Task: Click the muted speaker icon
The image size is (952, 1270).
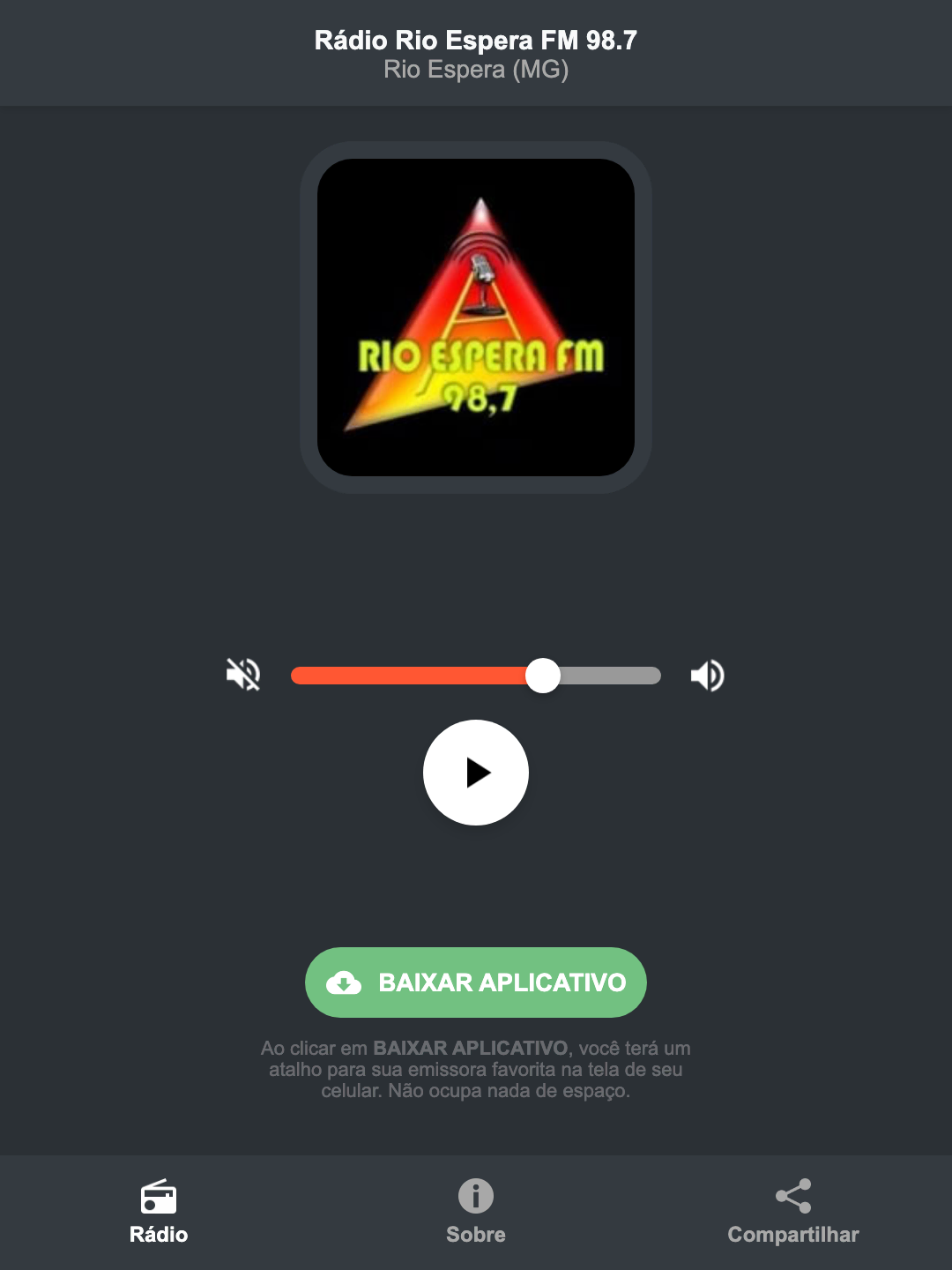Action: 244,675
